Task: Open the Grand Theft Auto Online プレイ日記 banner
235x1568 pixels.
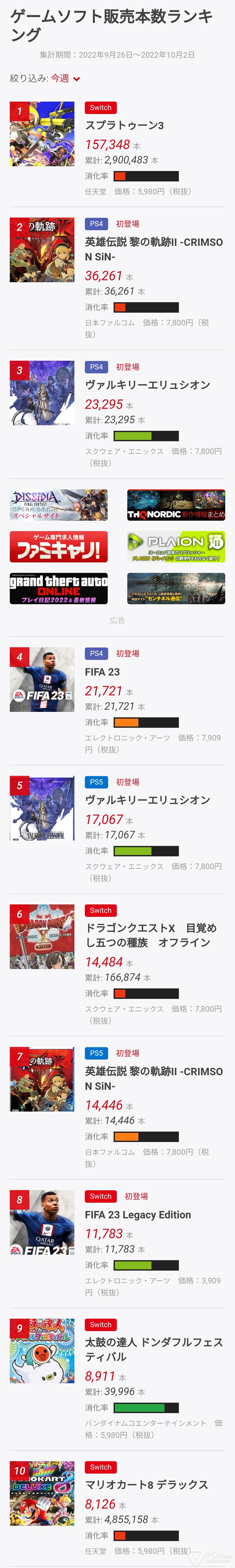Action: pos(59,589)
